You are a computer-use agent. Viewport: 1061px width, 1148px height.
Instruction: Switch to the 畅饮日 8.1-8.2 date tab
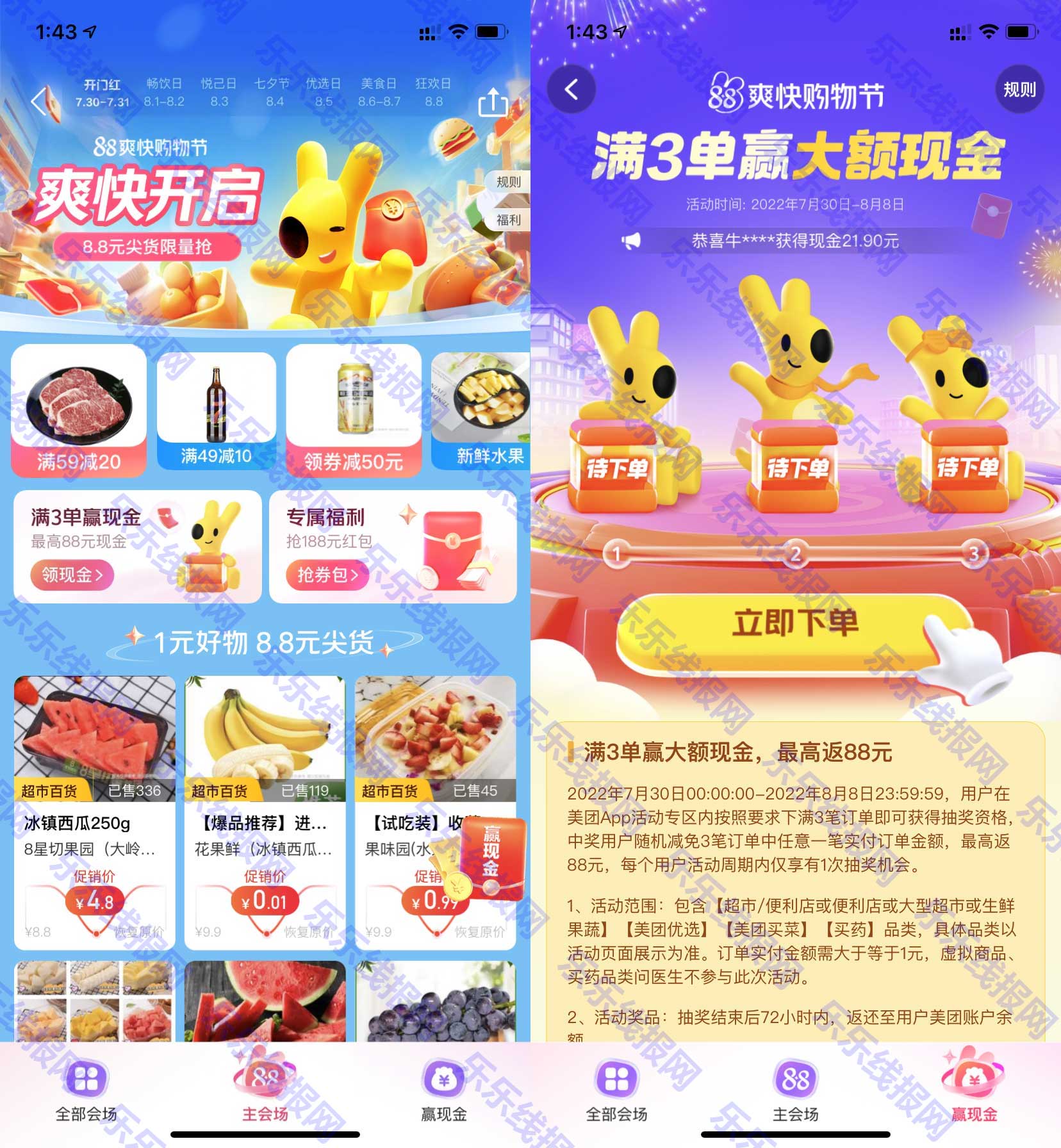(165, 90)
